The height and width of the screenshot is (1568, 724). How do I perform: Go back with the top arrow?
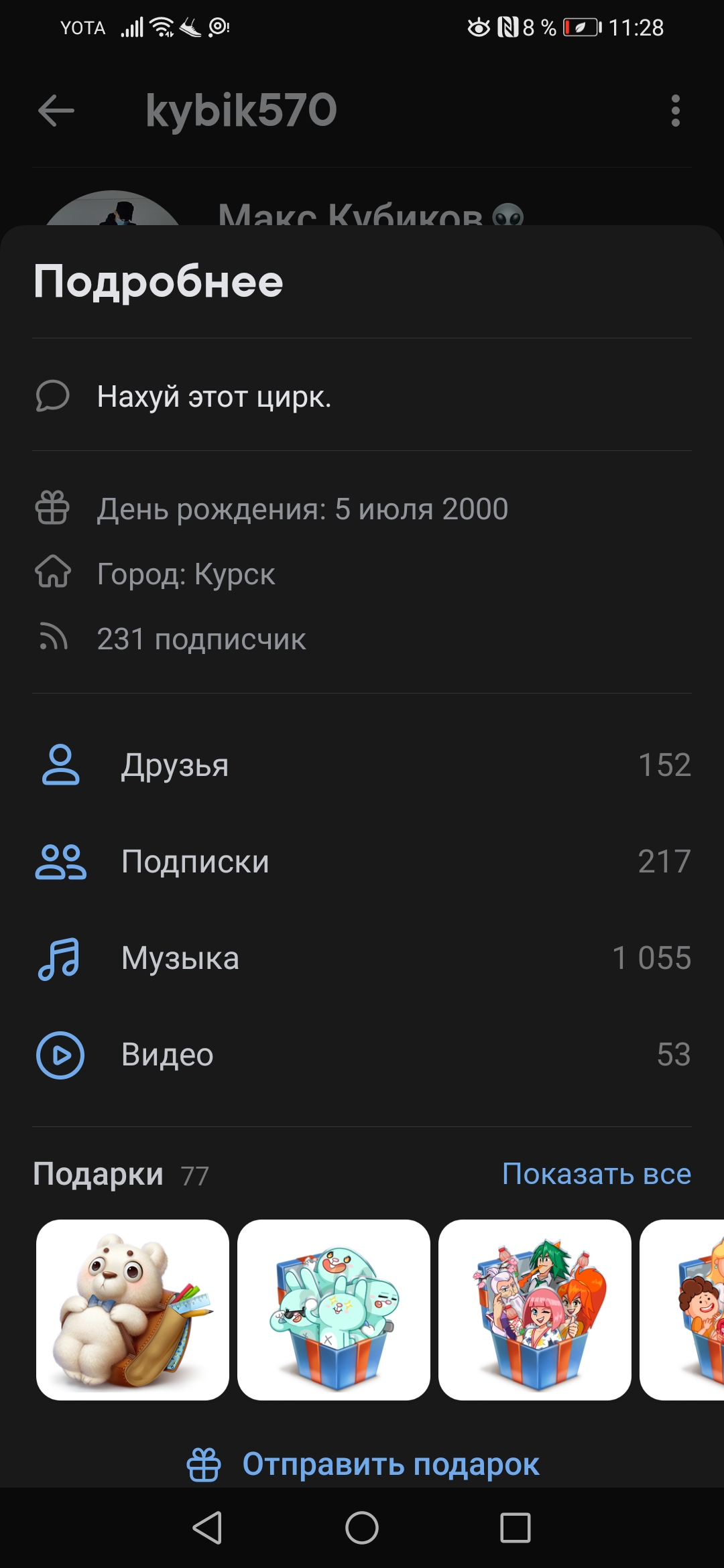(56, 111)
